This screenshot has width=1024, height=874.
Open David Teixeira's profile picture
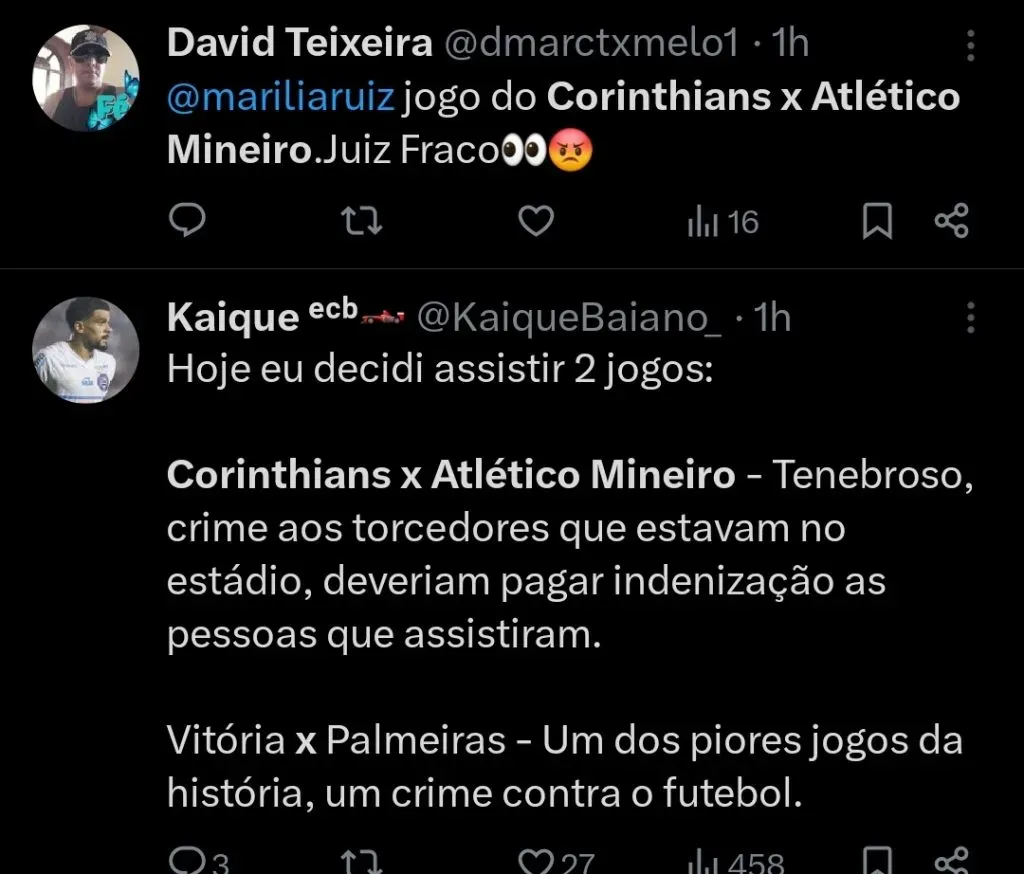[85, 78]
